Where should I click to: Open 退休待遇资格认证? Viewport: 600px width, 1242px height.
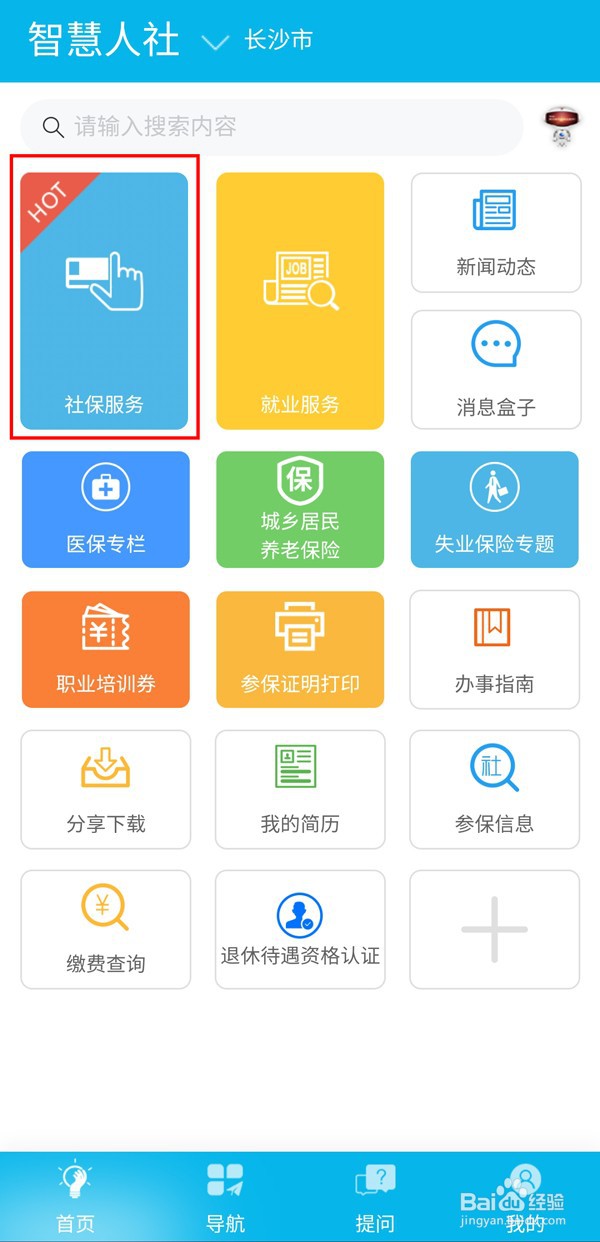(300, 929)
